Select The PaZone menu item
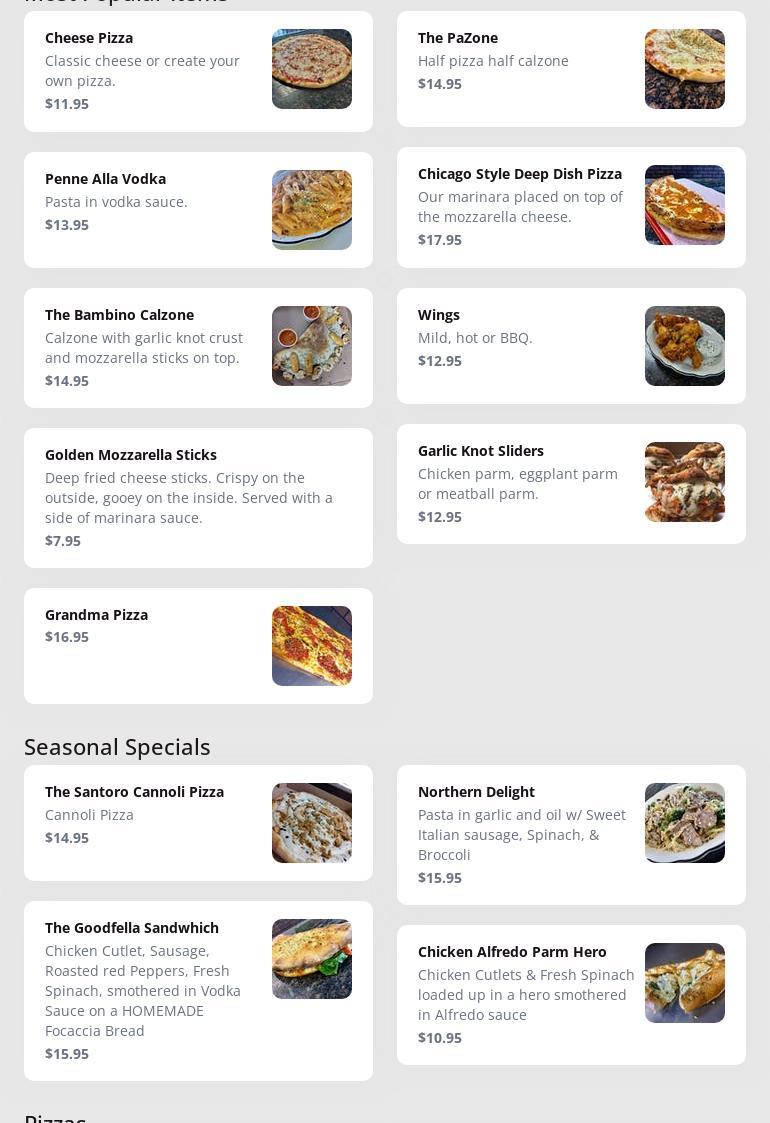 (x=571, y=69)
